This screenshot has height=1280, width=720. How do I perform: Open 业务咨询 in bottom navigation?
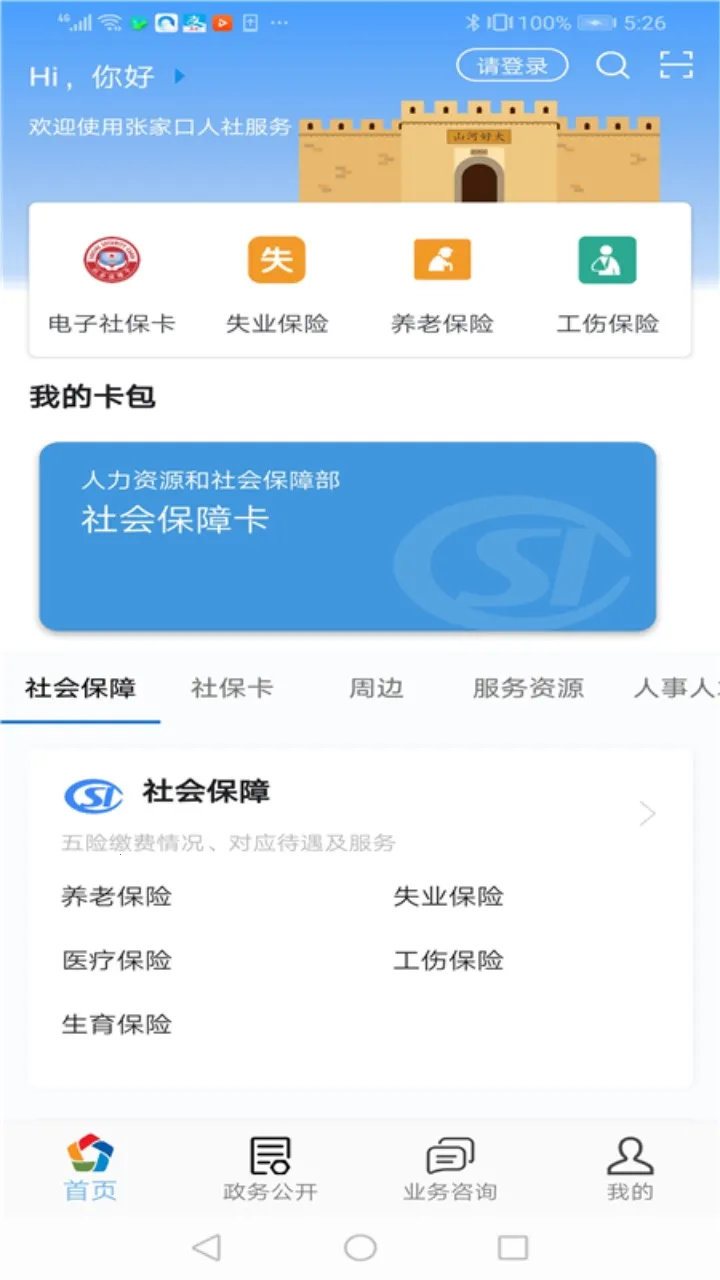pos(450,1168)
